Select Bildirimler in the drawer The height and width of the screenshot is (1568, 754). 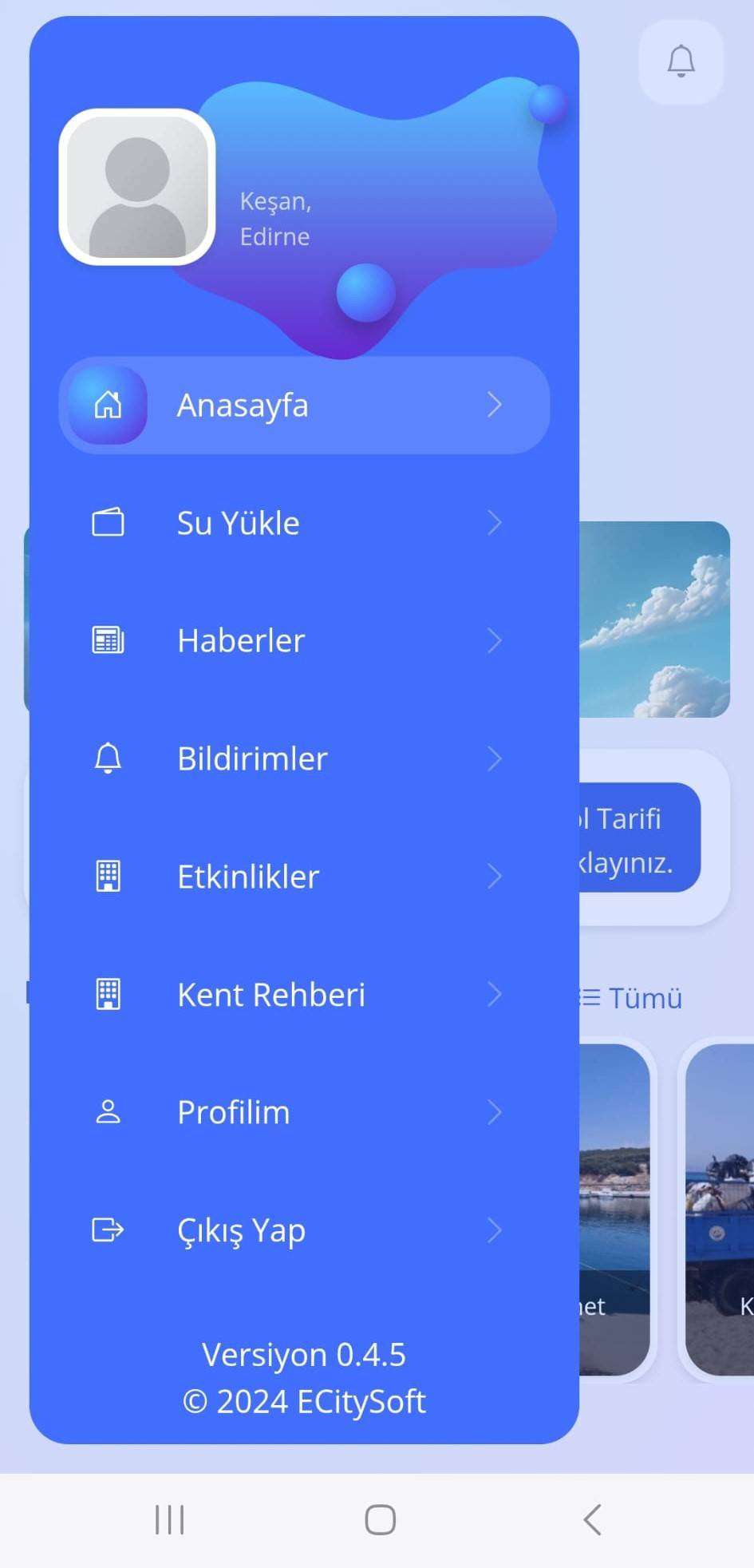[x=304, y=758]
